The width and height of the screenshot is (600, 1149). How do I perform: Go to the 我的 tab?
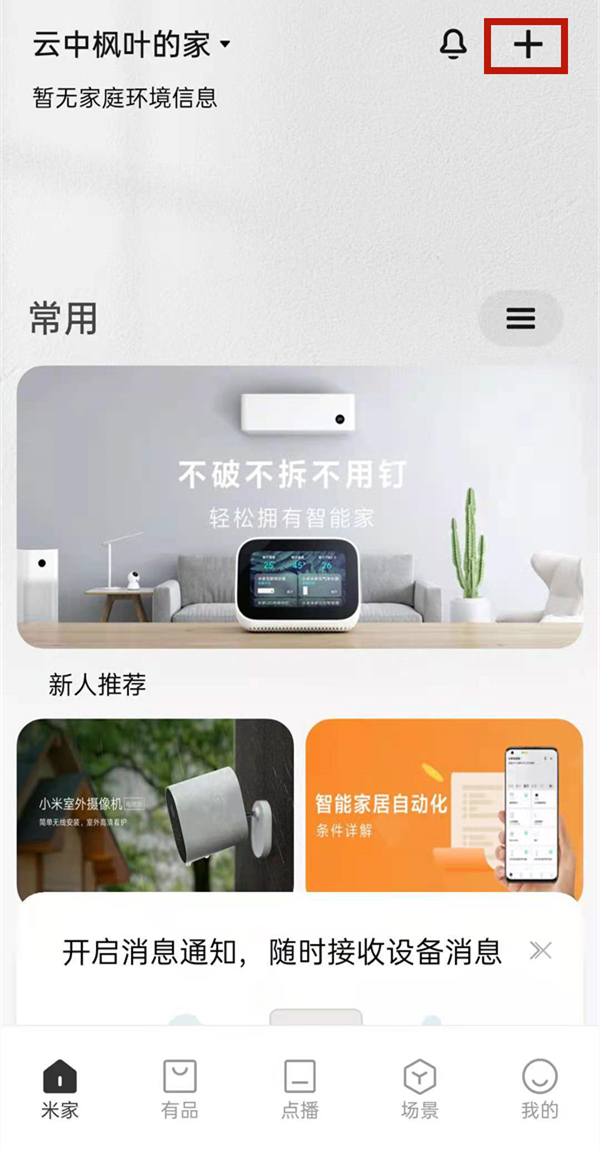click(x=539, y=1089)
